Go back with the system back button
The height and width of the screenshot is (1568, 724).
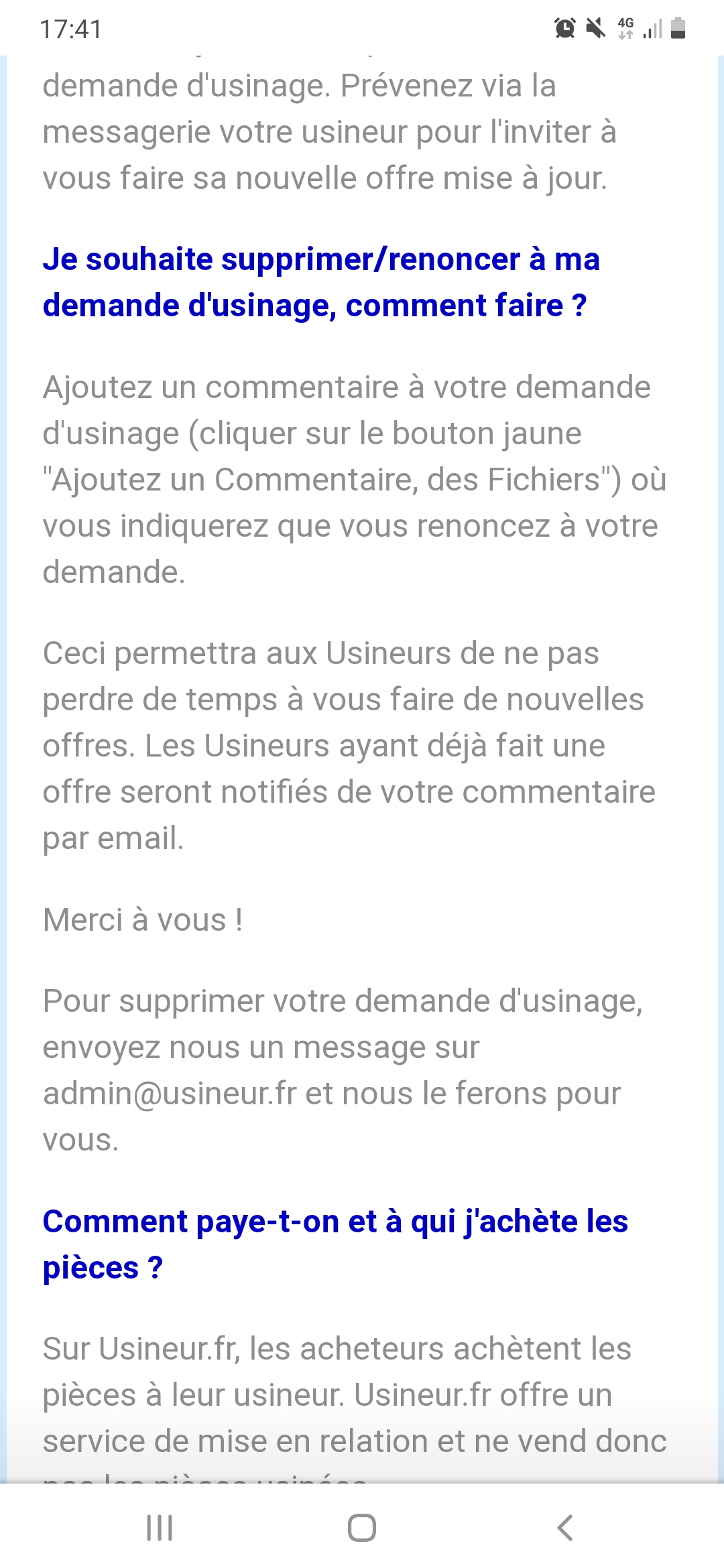coord(564,1528)
